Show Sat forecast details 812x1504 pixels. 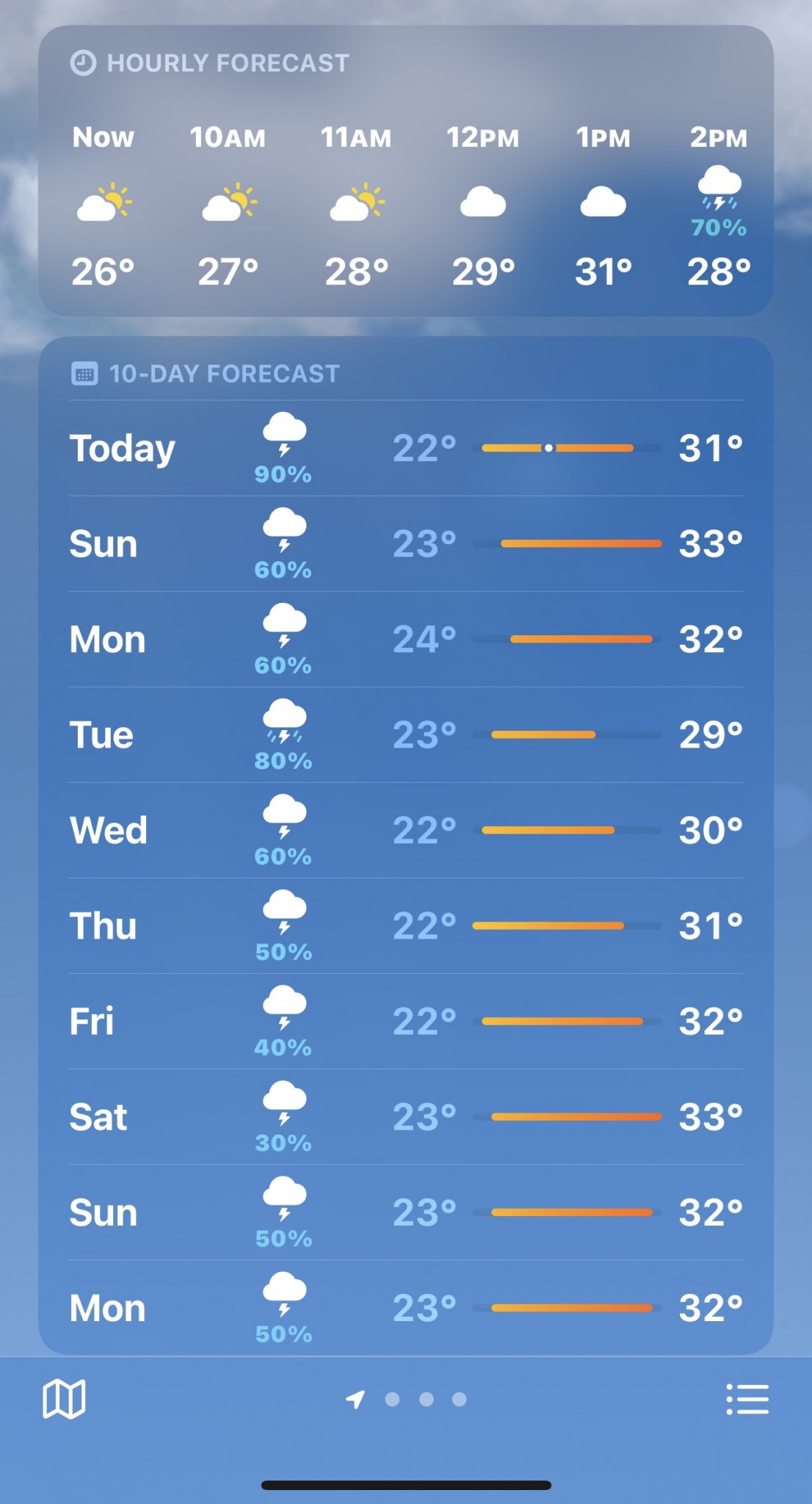pyautogui.click(x=405, y=1117)
